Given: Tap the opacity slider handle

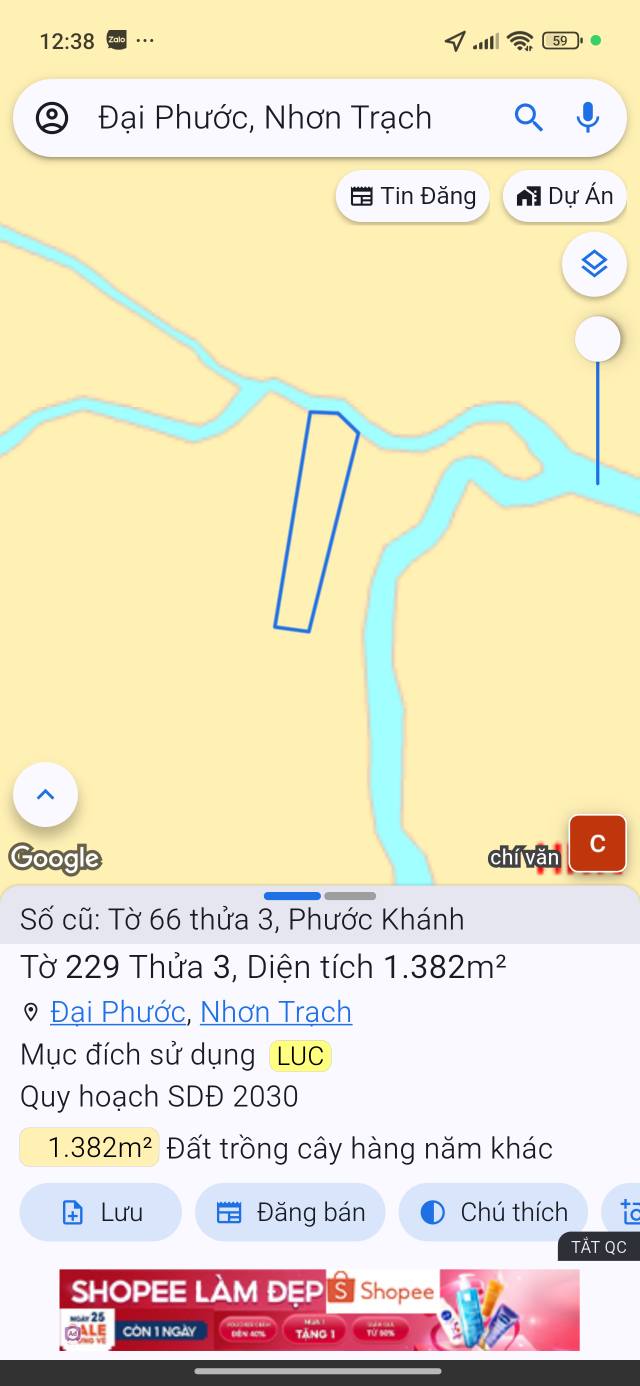Looking at the screenshot, I should coord(597,340).
